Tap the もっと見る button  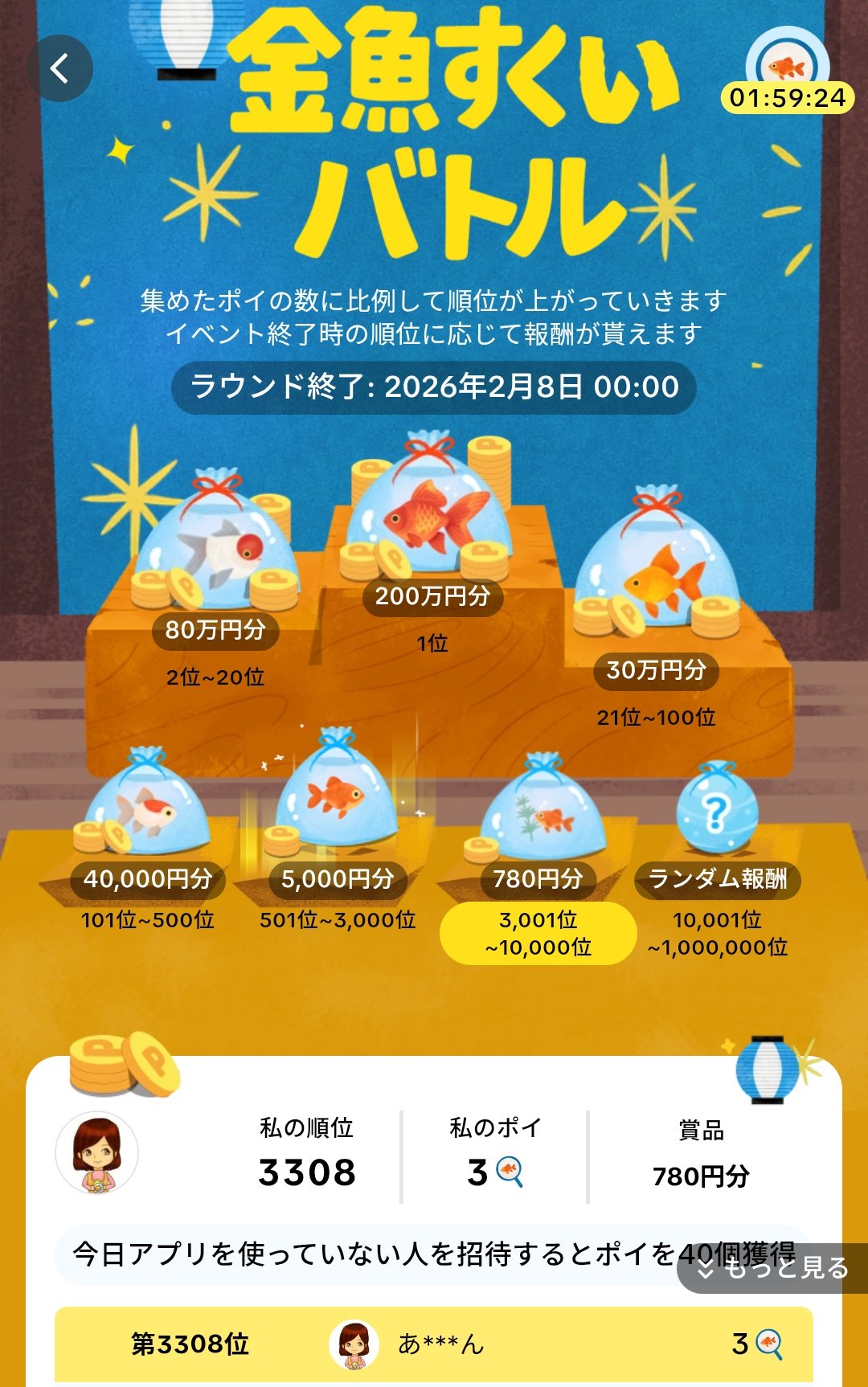(x=772, y=1268)
